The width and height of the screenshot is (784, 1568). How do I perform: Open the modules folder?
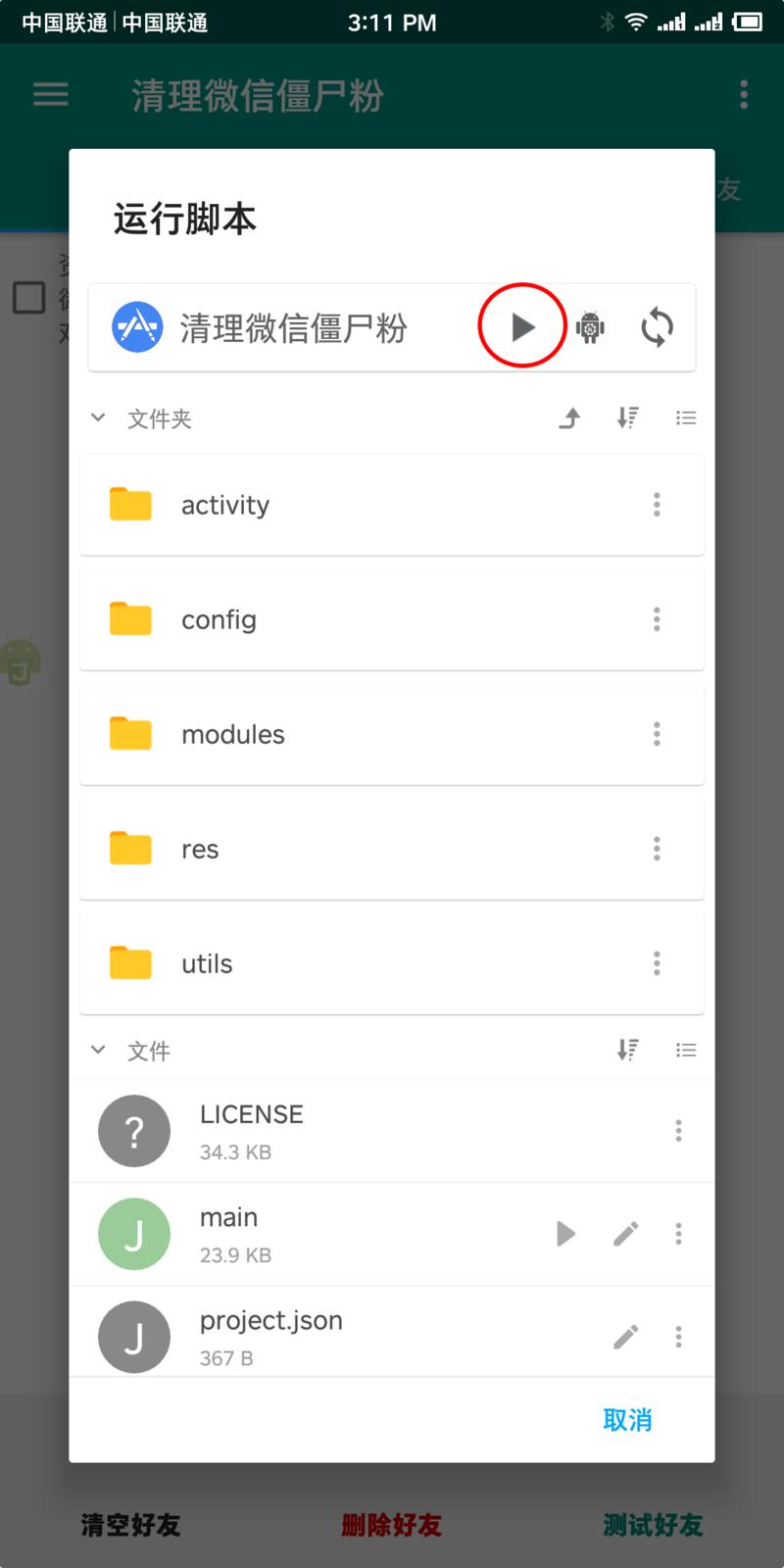tap(372, 734)
